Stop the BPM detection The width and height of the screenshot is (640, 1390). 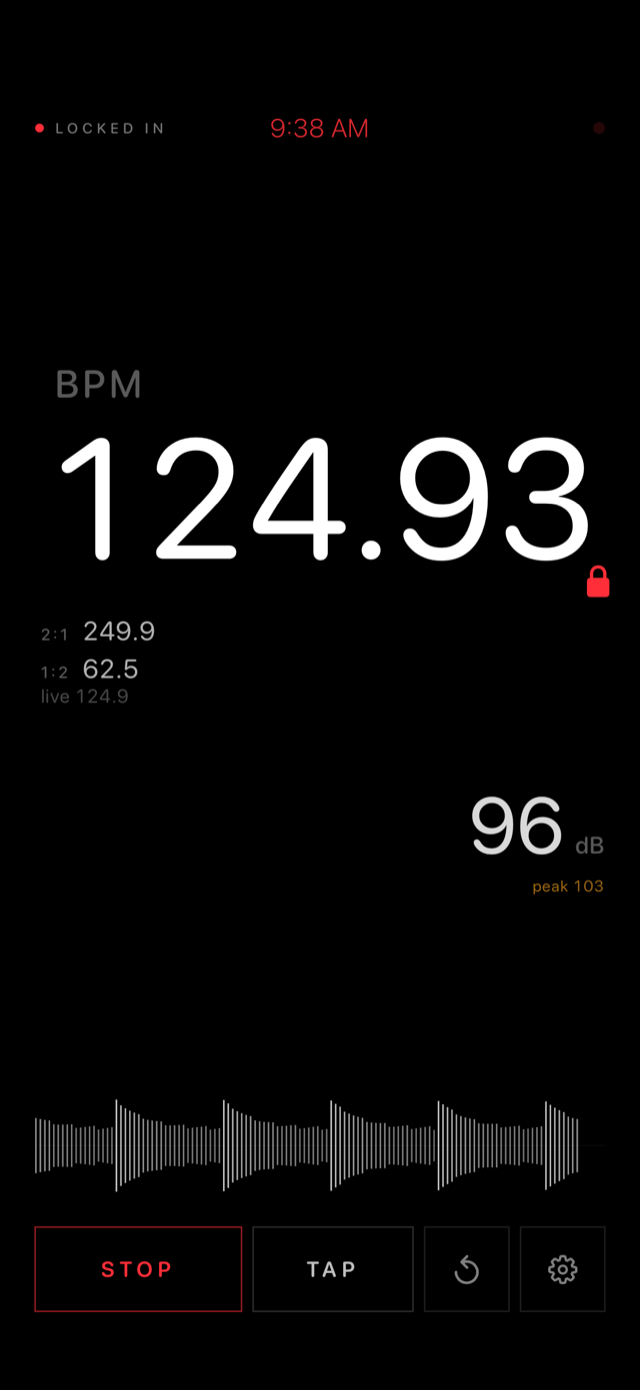[x=138, y=1269]
